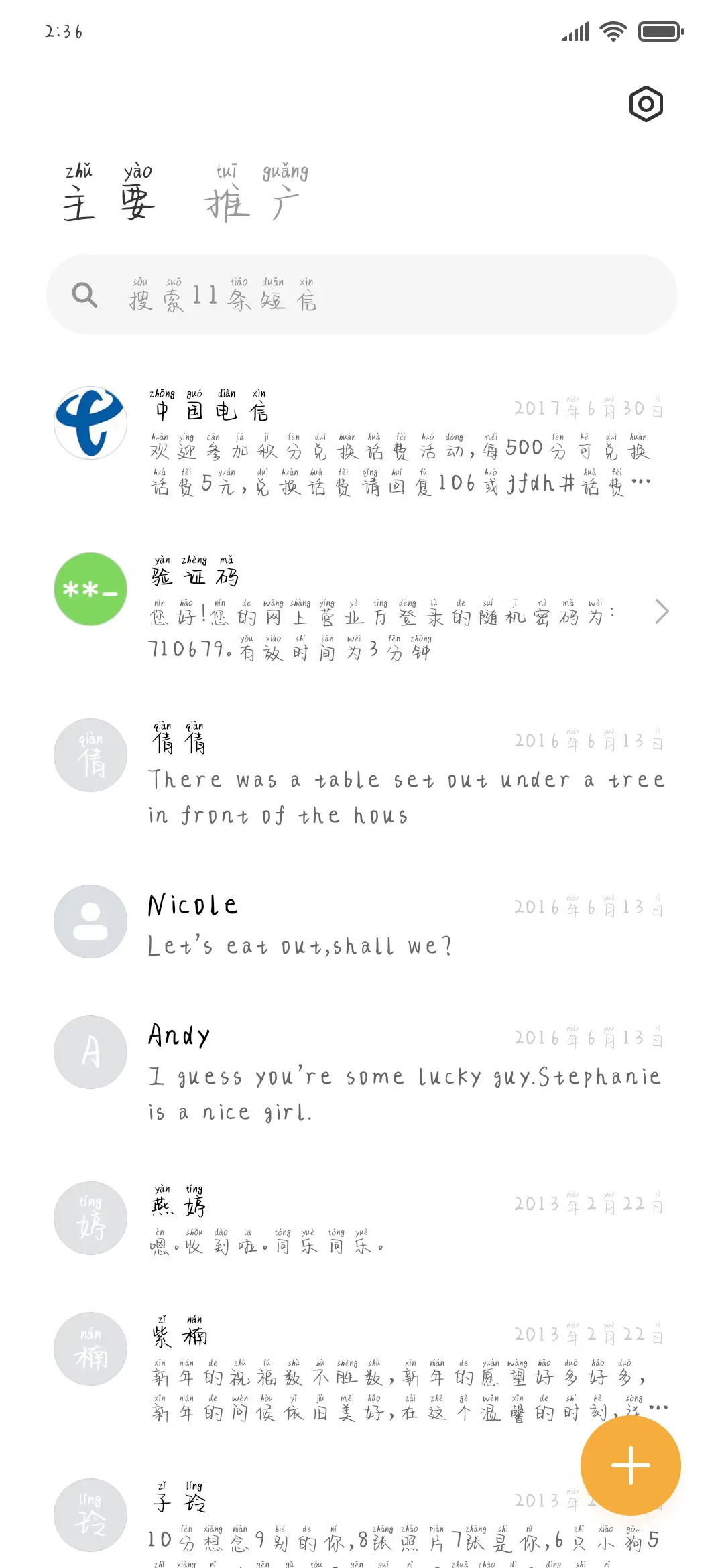Compose a new message with the orange plus button
The width and height of the screenshot is (724, 1568).
click(x=630, y=1465)
